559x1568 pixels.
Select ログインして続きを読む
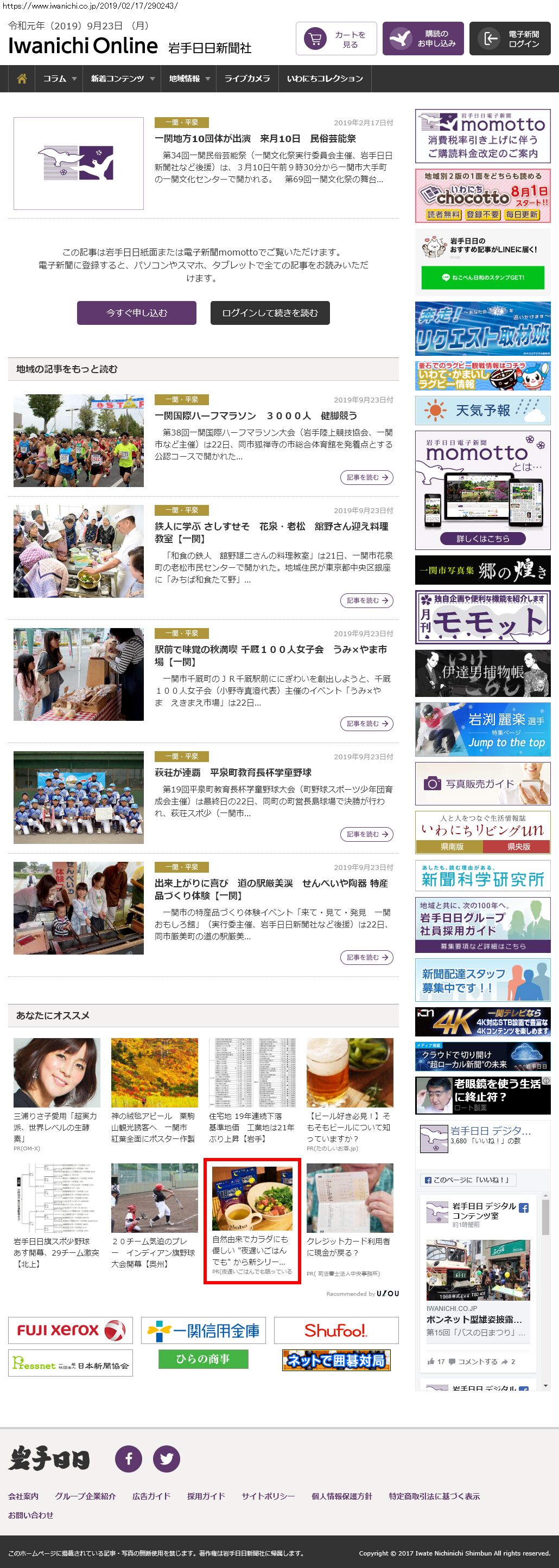[270, 313]
